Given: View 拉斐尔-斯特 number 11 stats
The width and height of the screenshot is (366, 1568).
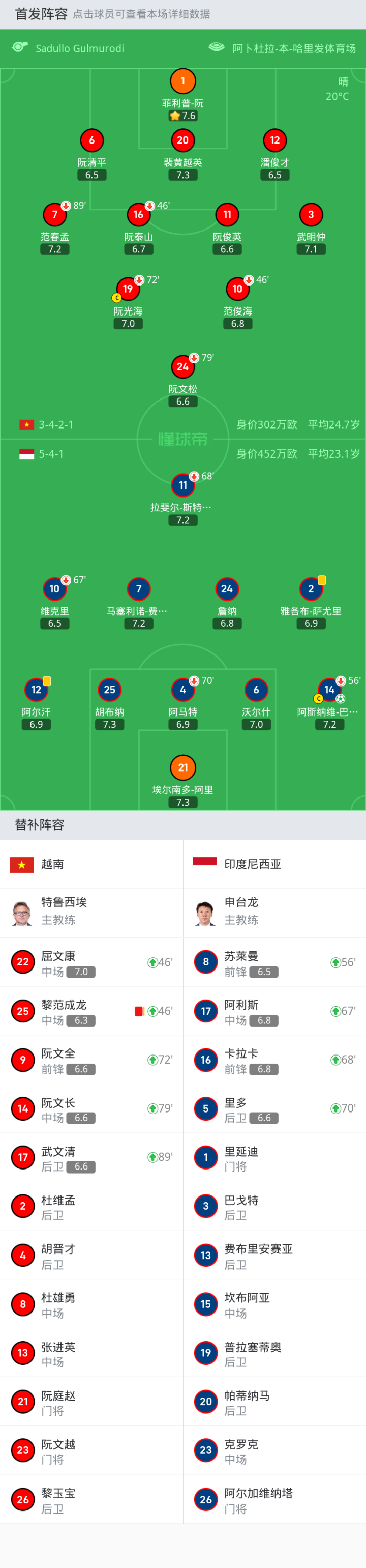Looking at the screenshot, I should [182, 486].
